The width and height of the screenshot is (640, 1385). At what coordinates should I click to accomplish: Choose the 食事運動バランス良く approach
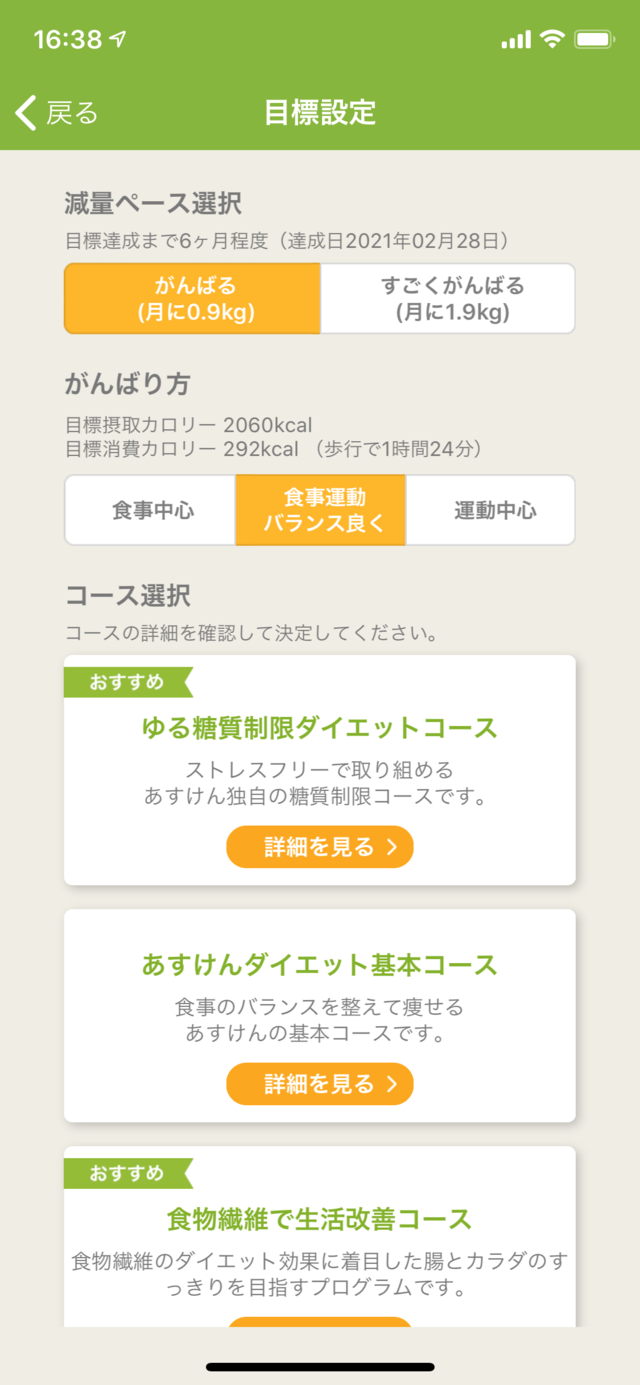pos(320,510)
